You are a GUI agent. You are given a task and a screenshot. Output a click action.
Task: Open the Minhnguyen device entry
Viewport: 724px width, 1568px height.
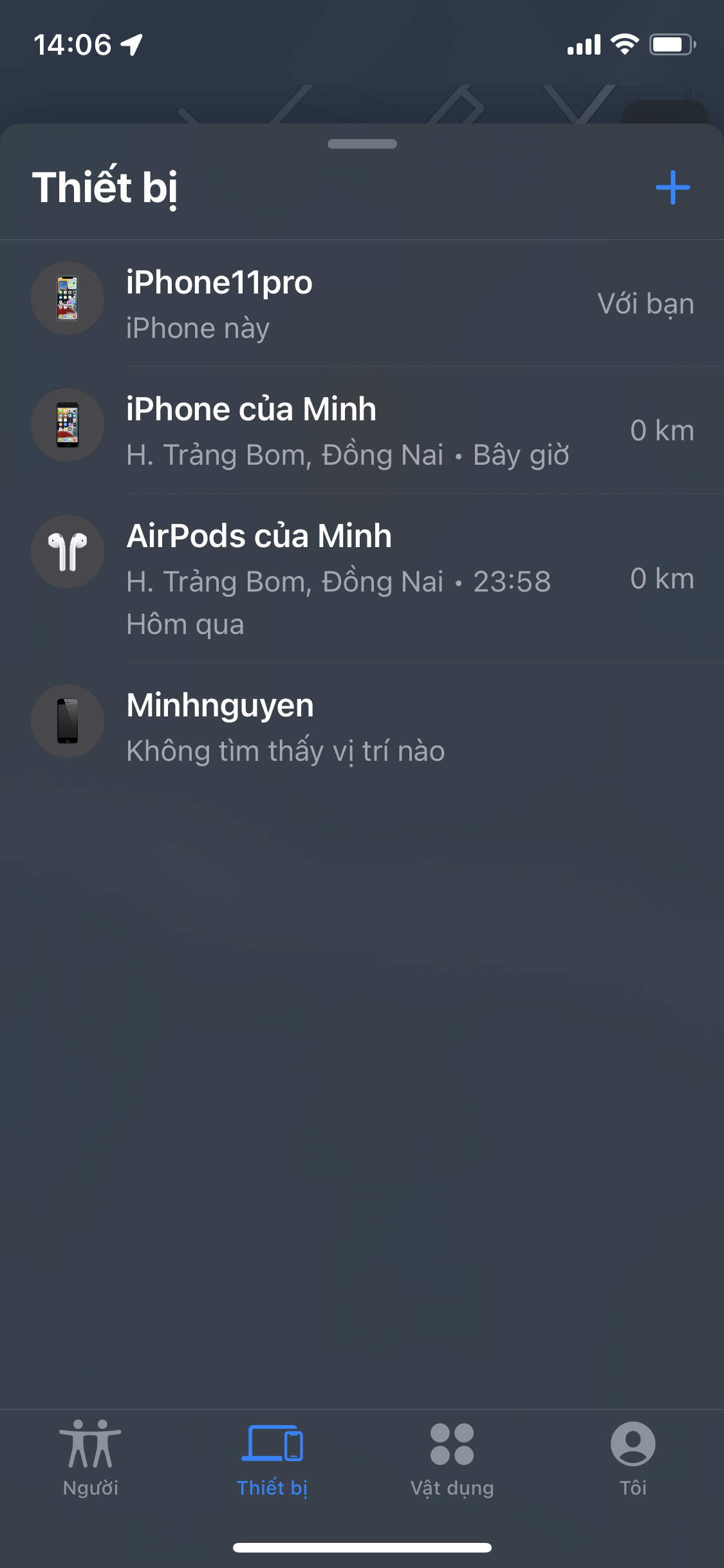[360, 727]
